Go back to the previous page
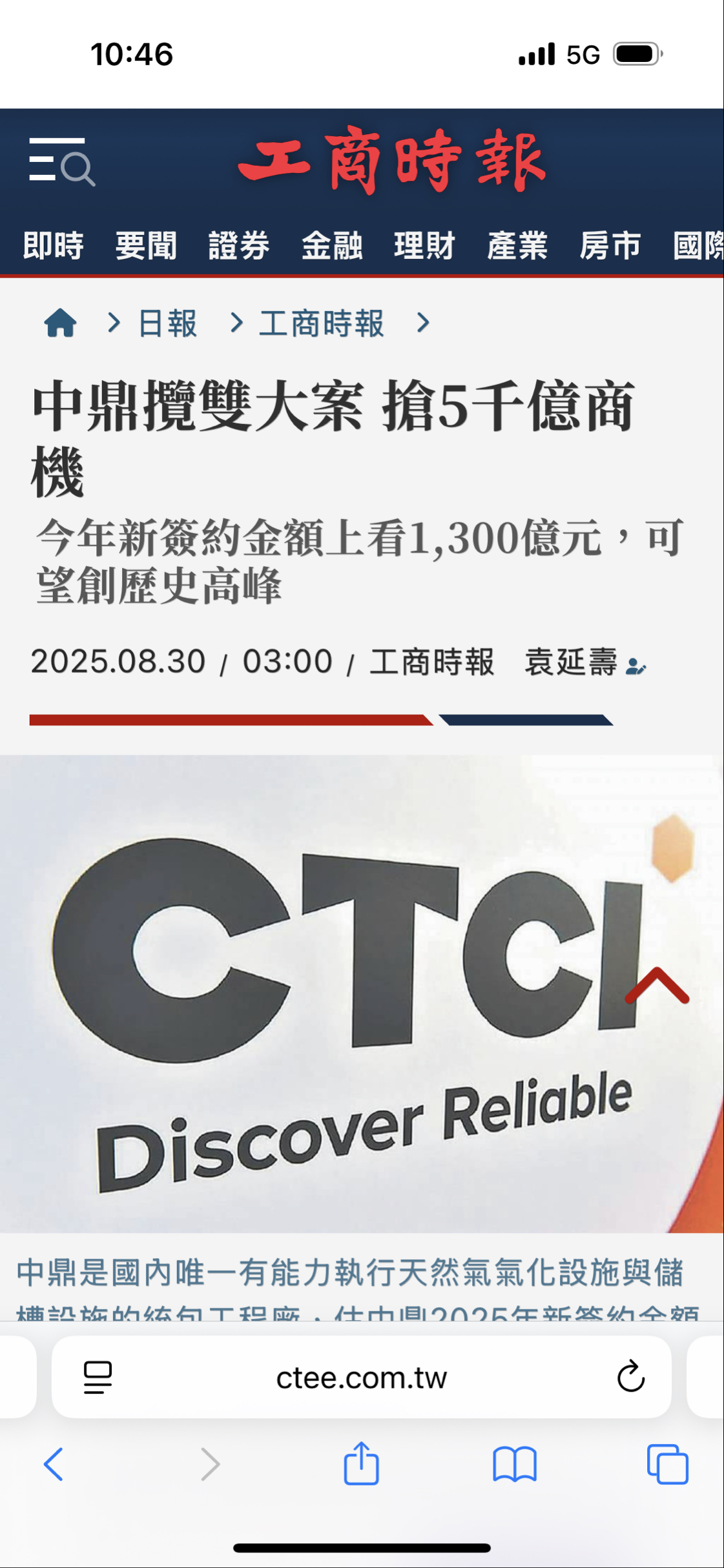Viewport: 724px width, 1568px height. 54,1464
